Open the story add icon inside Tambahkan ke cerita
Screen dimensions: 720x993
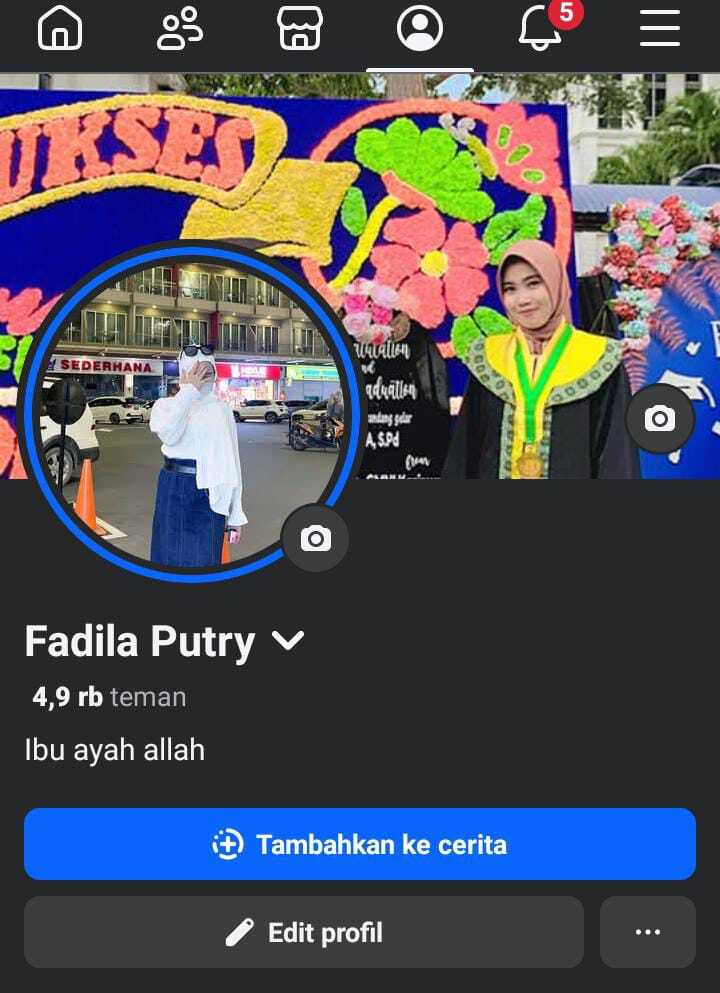coord(231,843)
